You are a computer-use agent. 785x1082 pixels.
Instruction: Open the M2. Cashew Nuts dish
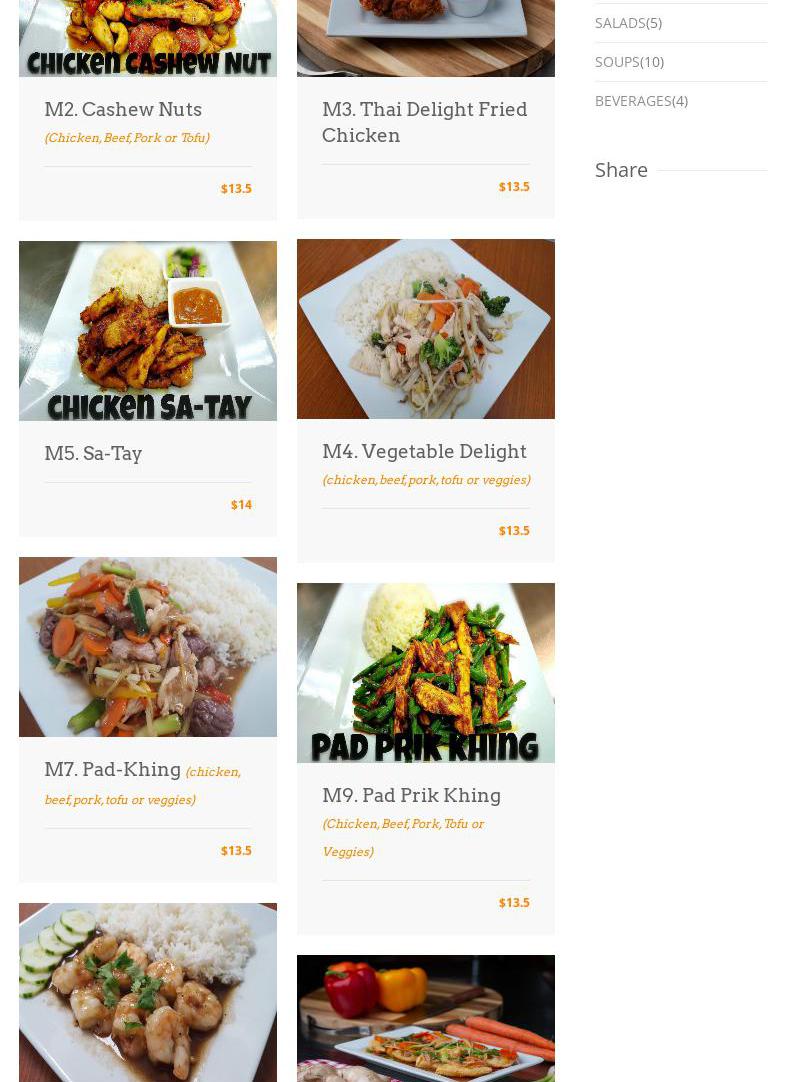click(123, 109)
